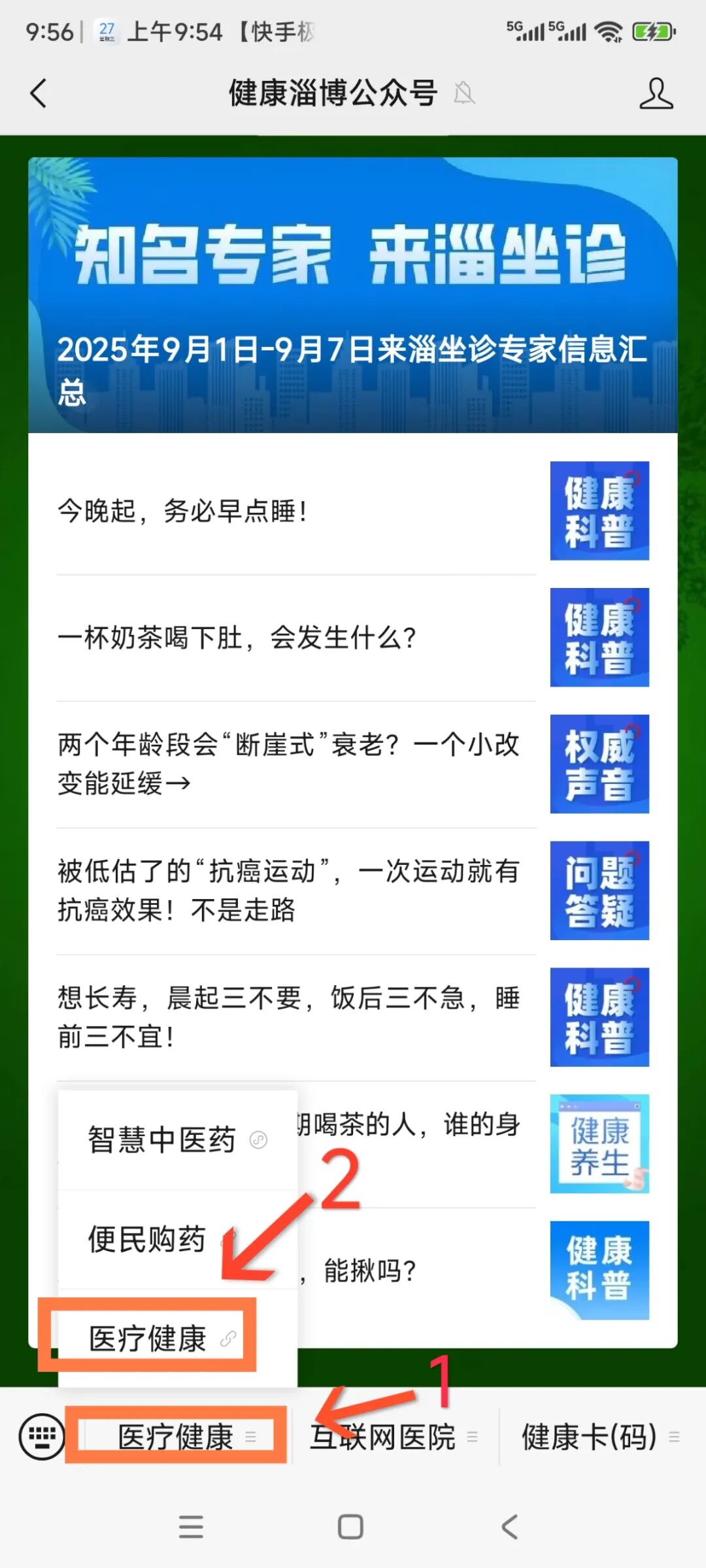This screenshot has width=706, height=1568.
Task: Open the 知名专家来淄坐诊 banner article
Action: click(352, 295)
